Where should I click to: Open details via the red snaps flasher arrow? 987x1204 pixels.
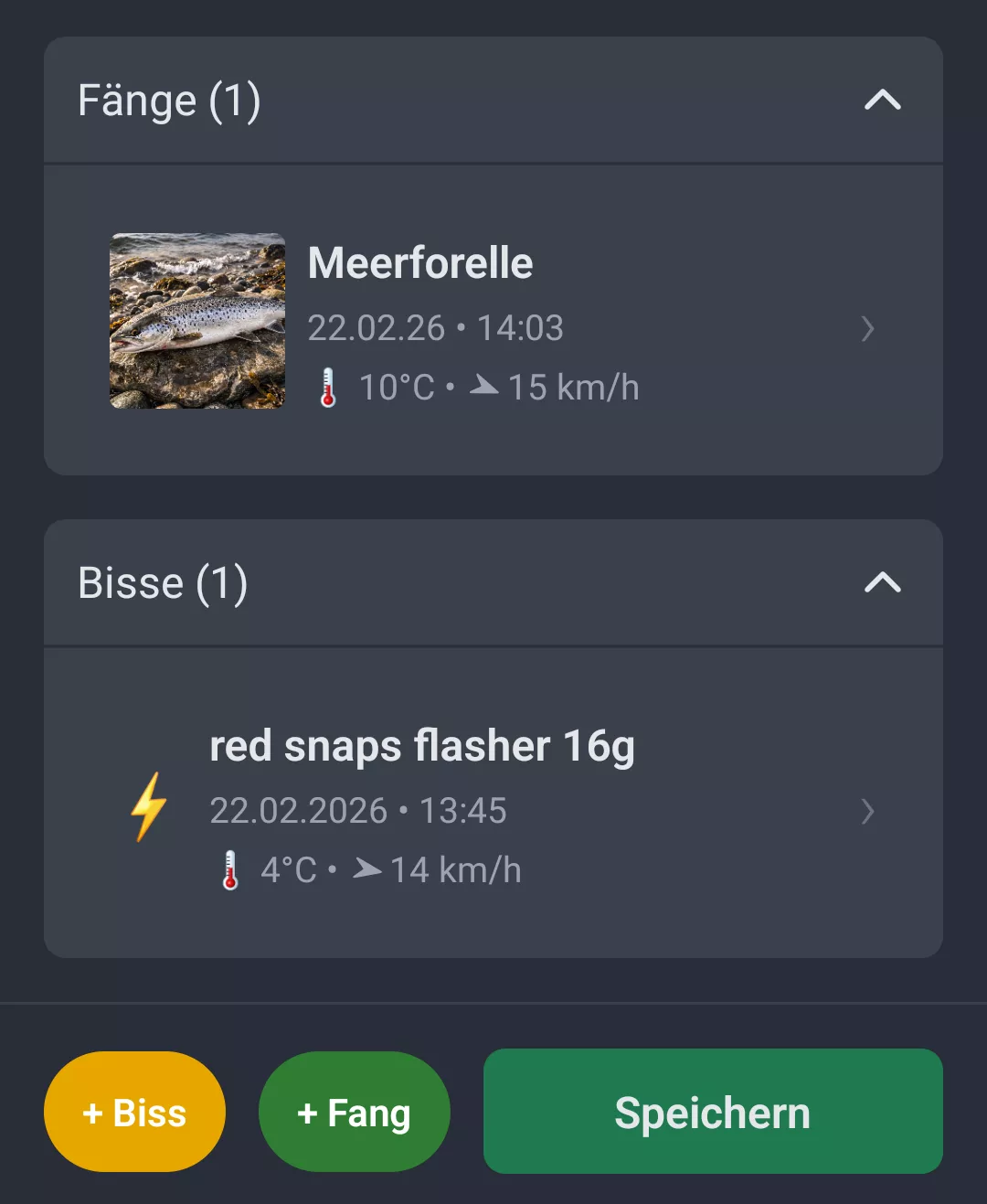[x=867, y=812]
